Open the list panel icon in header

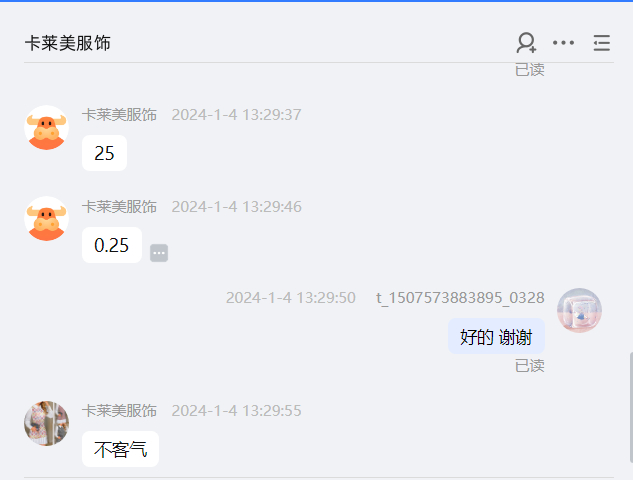pos(601,43)
